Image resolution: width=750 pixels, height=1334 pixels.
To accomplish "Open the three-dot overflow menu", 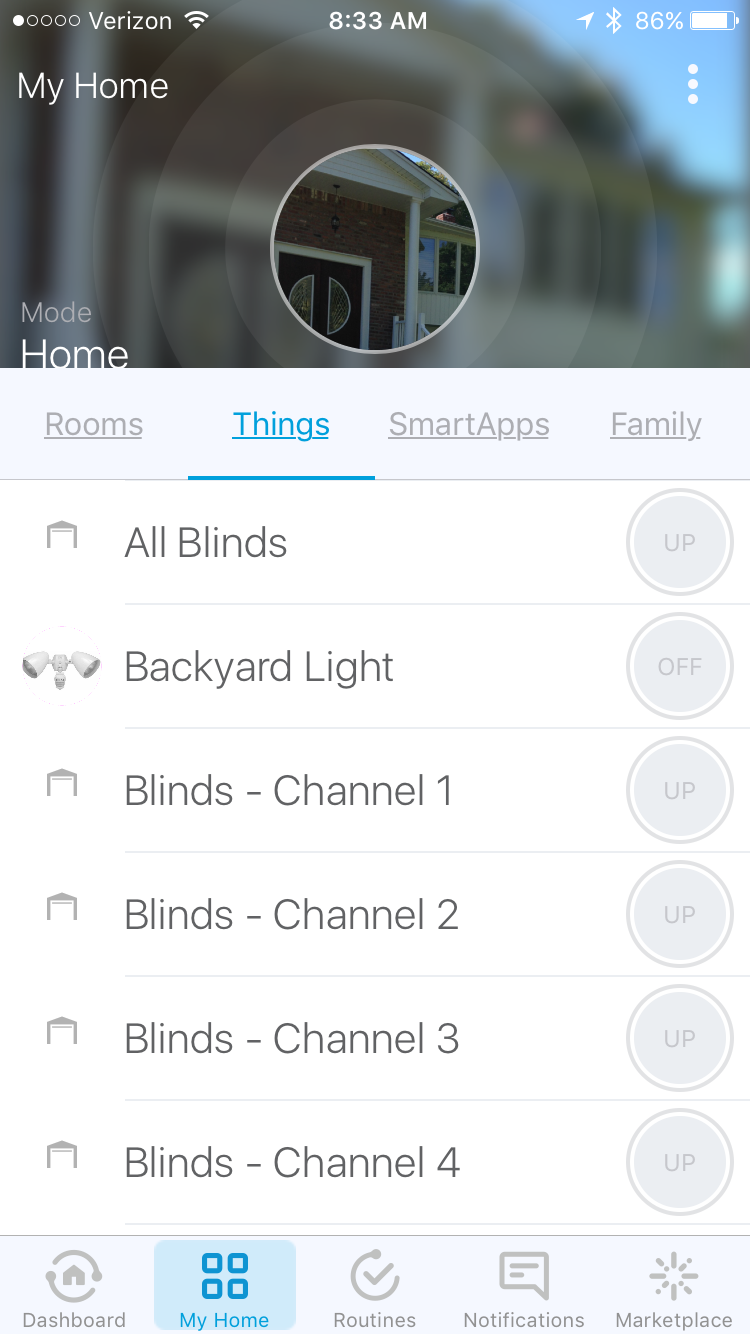I will [x=692, y=85].
